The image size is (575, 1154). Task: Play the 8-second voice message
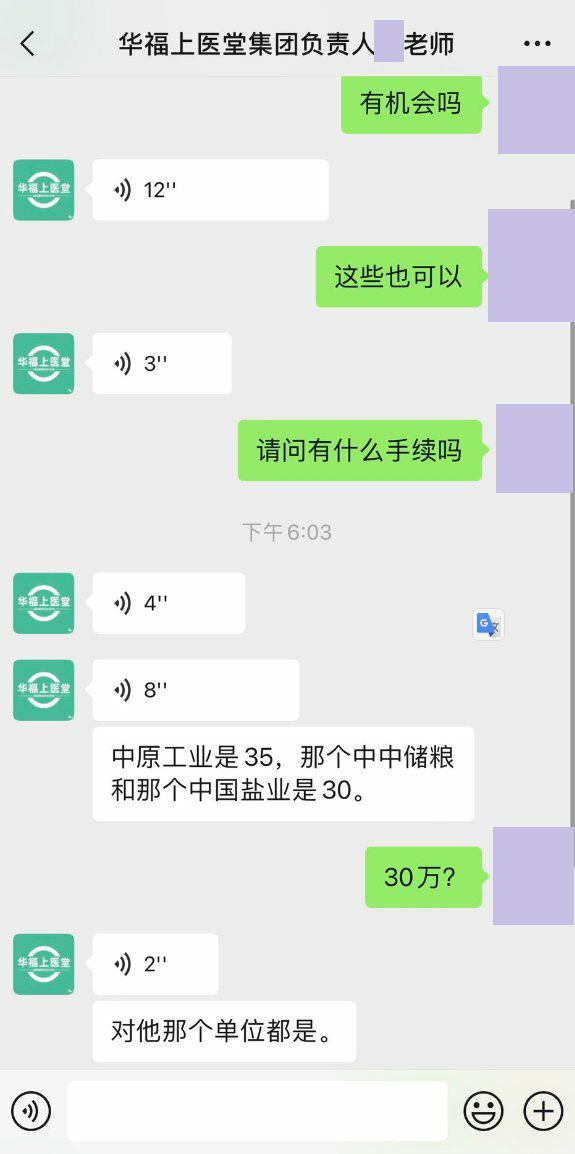pos(196,690)
